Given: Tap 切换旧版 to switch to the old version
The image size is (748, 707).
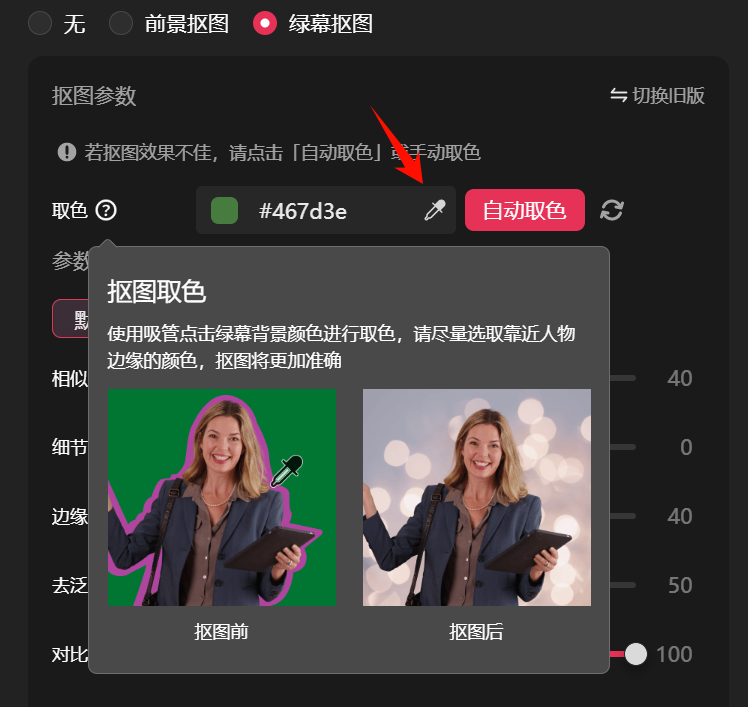Looking at the screenshot, I should [x=657, y=95].
